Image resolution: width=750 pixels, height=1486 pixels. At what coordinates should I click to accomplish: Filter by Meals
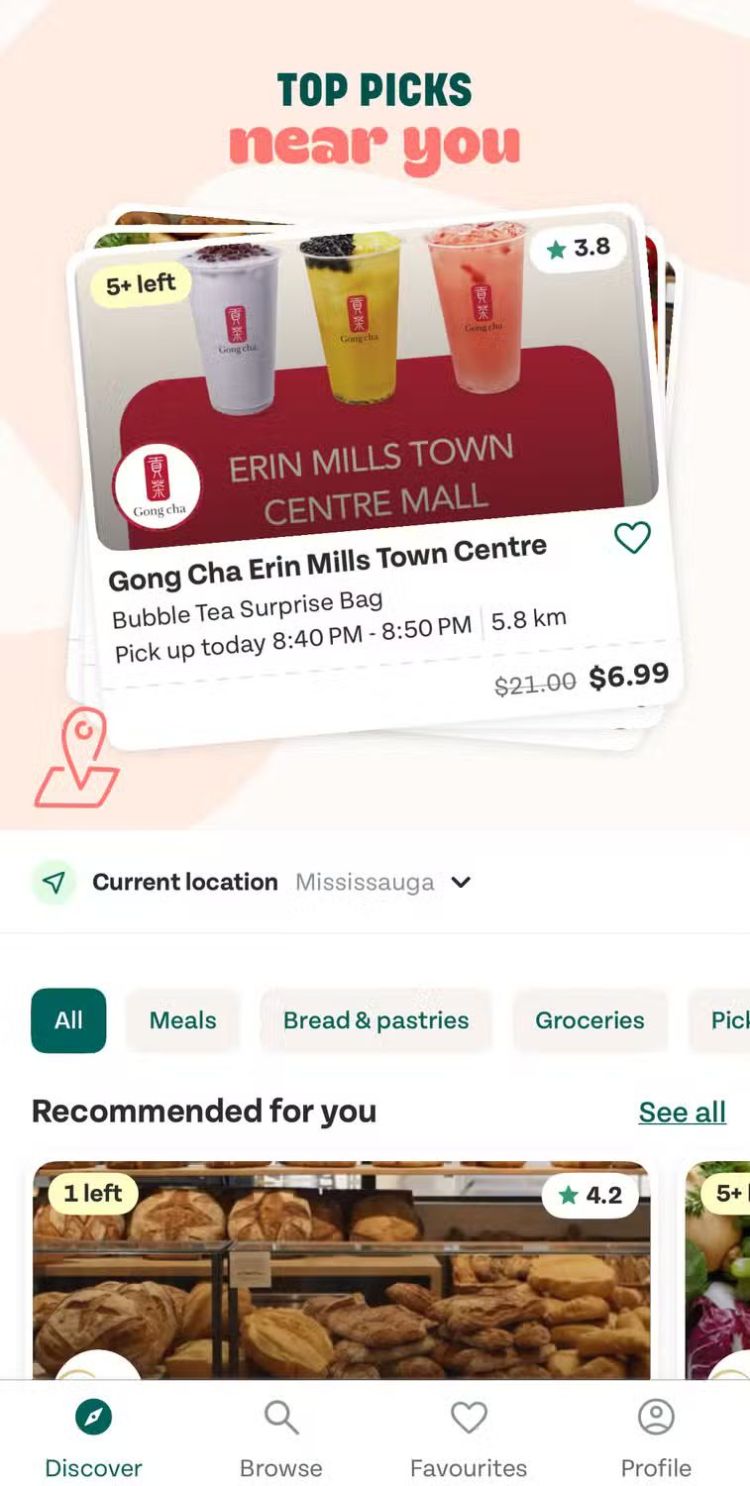[x=182, y=1020]
